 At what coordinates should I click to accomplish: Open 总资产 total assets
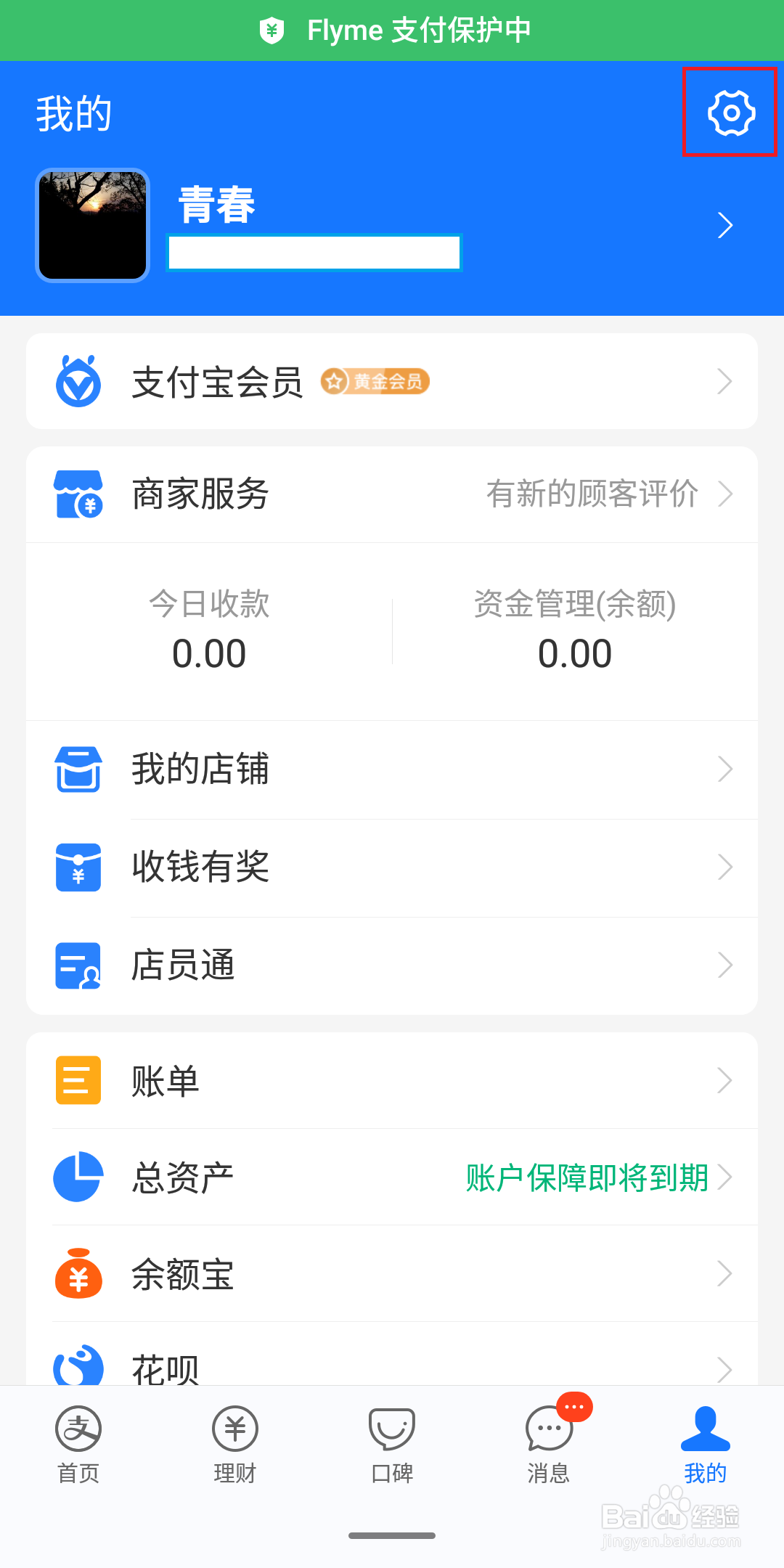(392, 1177)
